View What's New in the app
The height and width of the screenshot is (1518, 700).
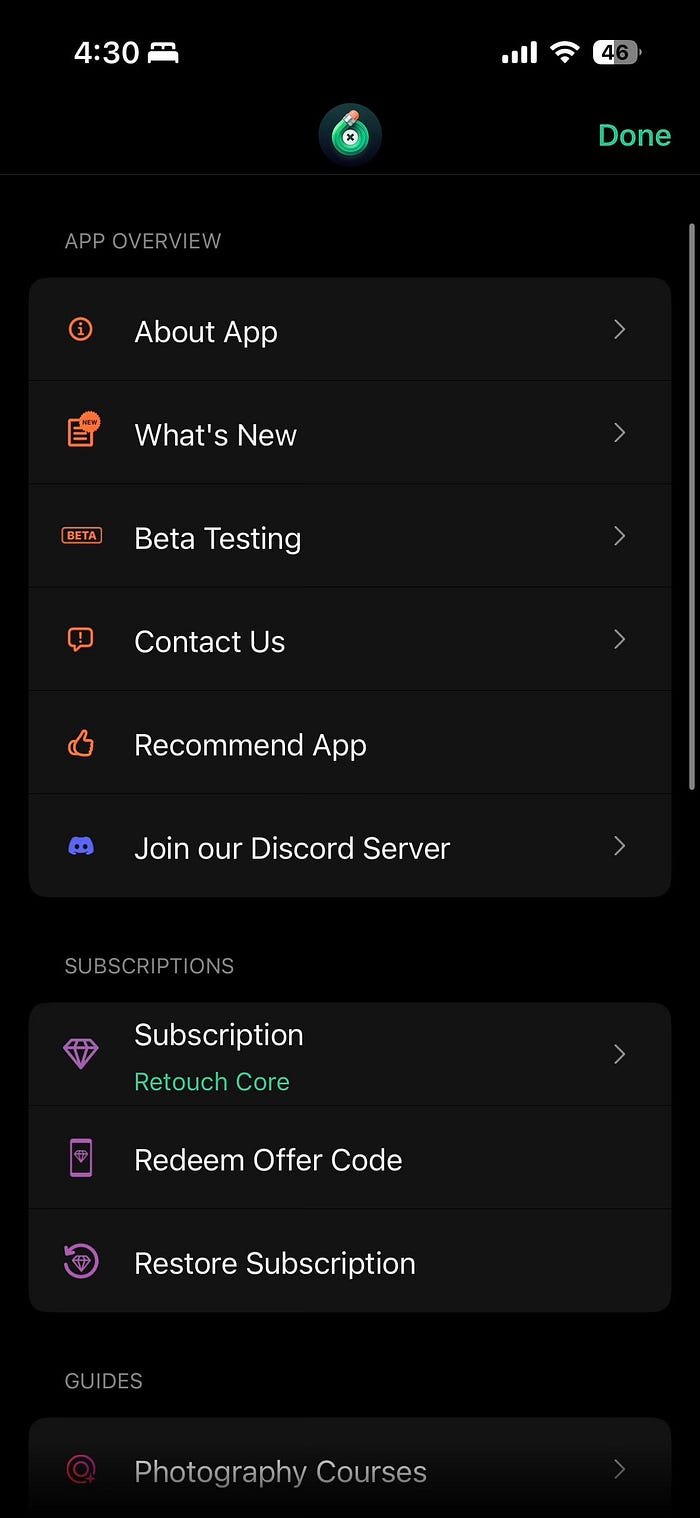coord(349,434)
